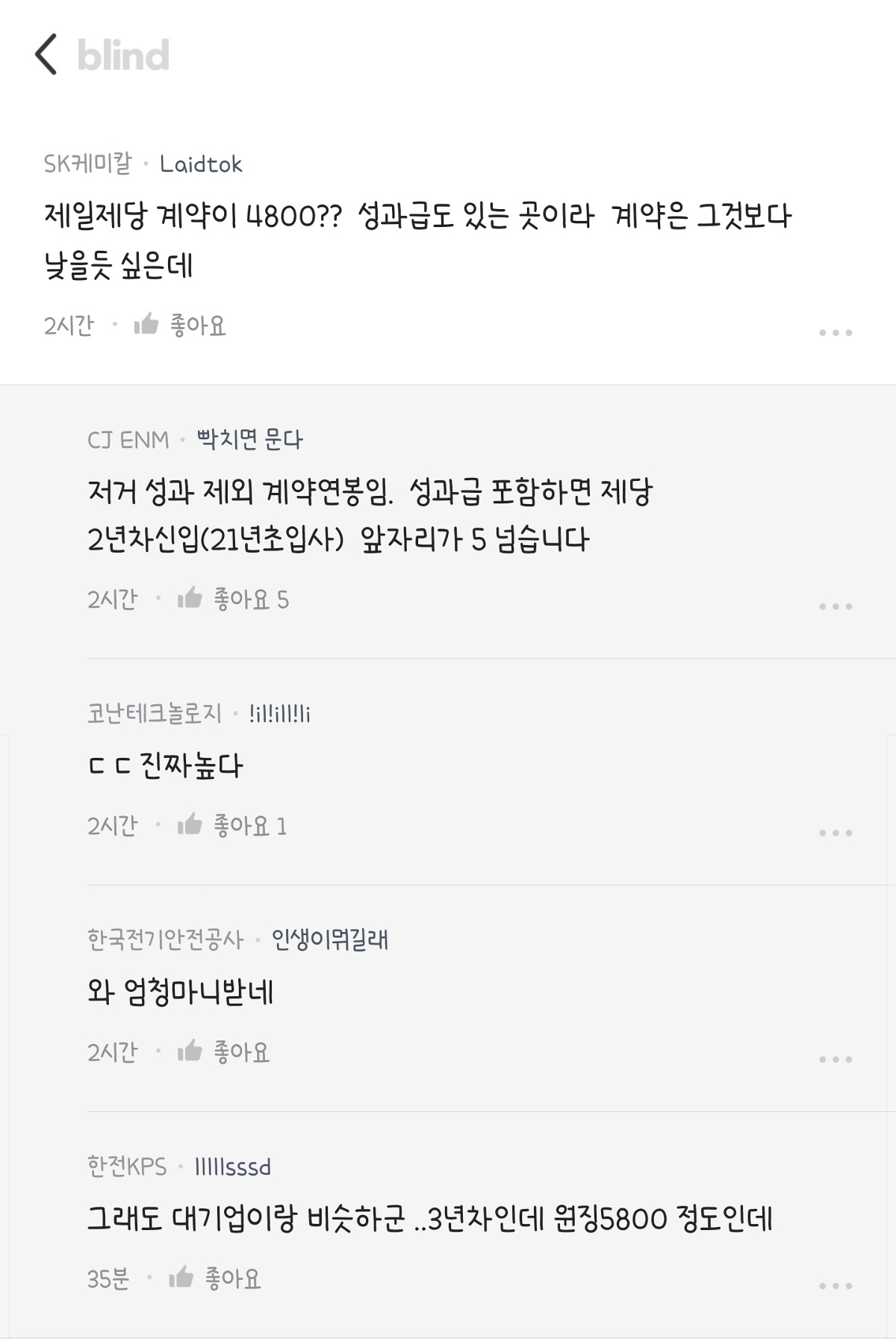This screenshot has width=896, height=1339.
Task: Open more options on 한국전기안전공사 reply
Action: tap(835, 1059)
